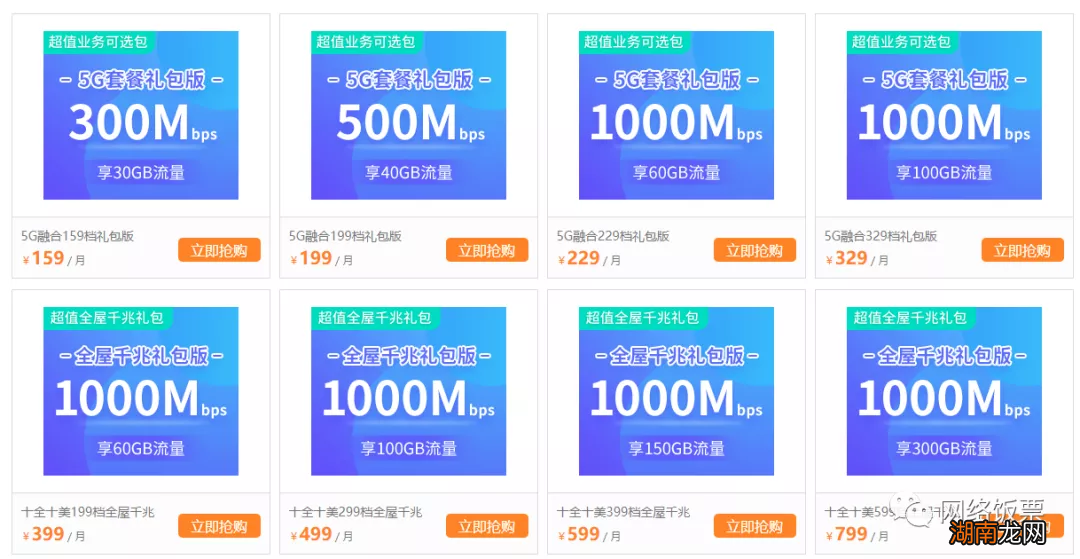
Task: Open the 500M 享40GB流量 package card
Action: coord(409,115)
